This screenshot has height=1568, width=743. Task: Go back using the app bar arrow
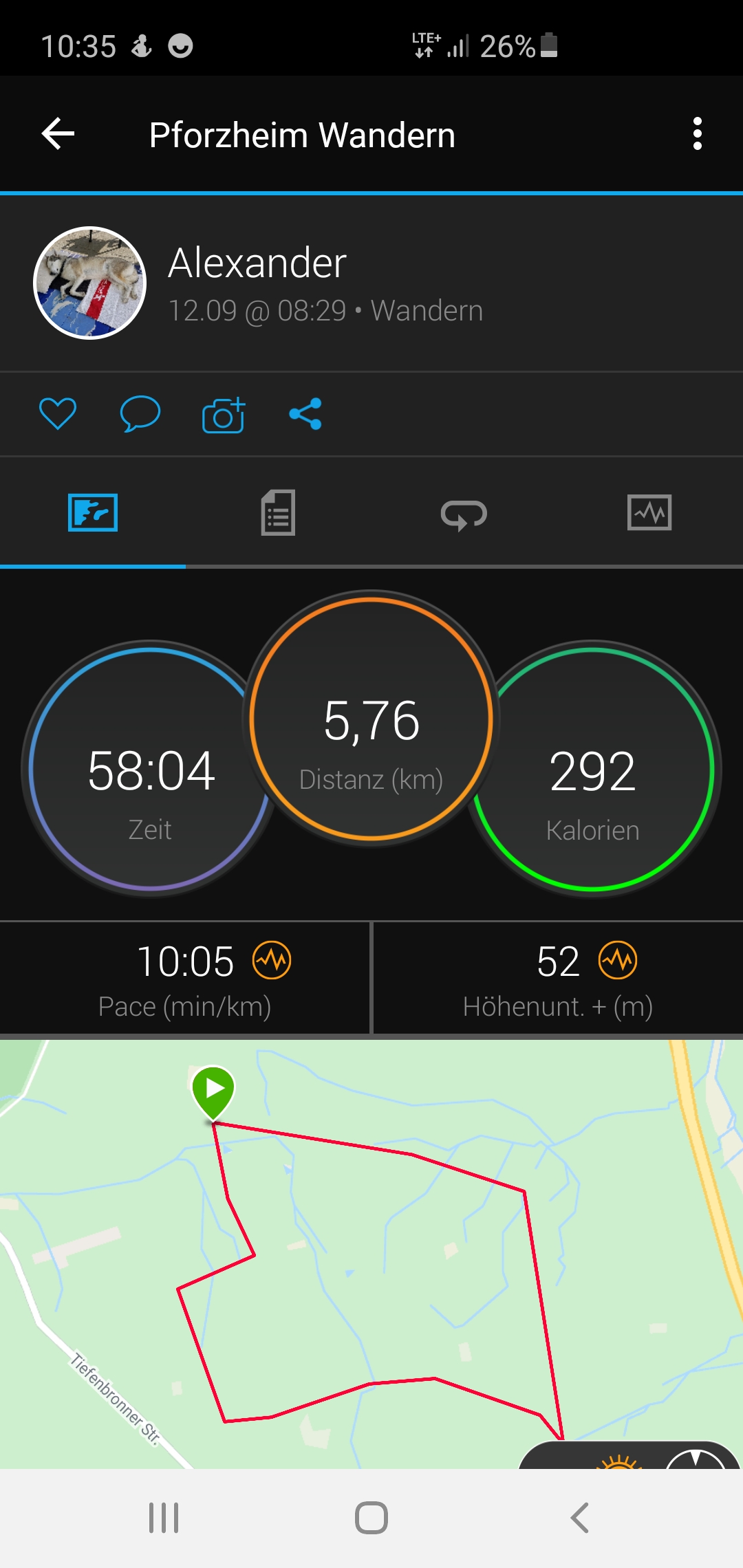click(x=58, y=133)
